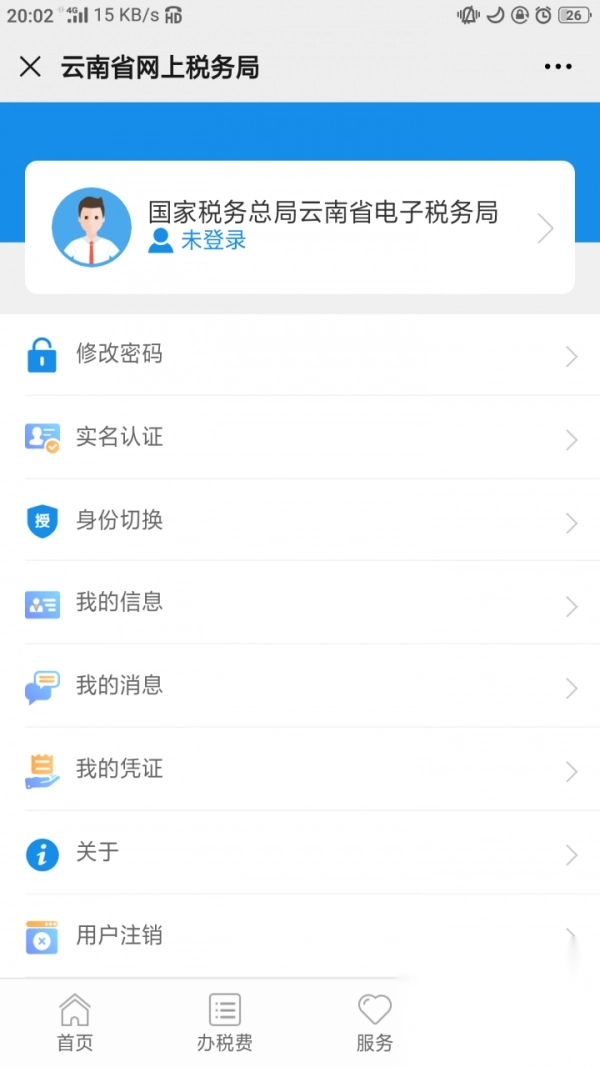Open the 未登录 profile card
Viewport: 600px width, 1067px height.
coord(300,227)
